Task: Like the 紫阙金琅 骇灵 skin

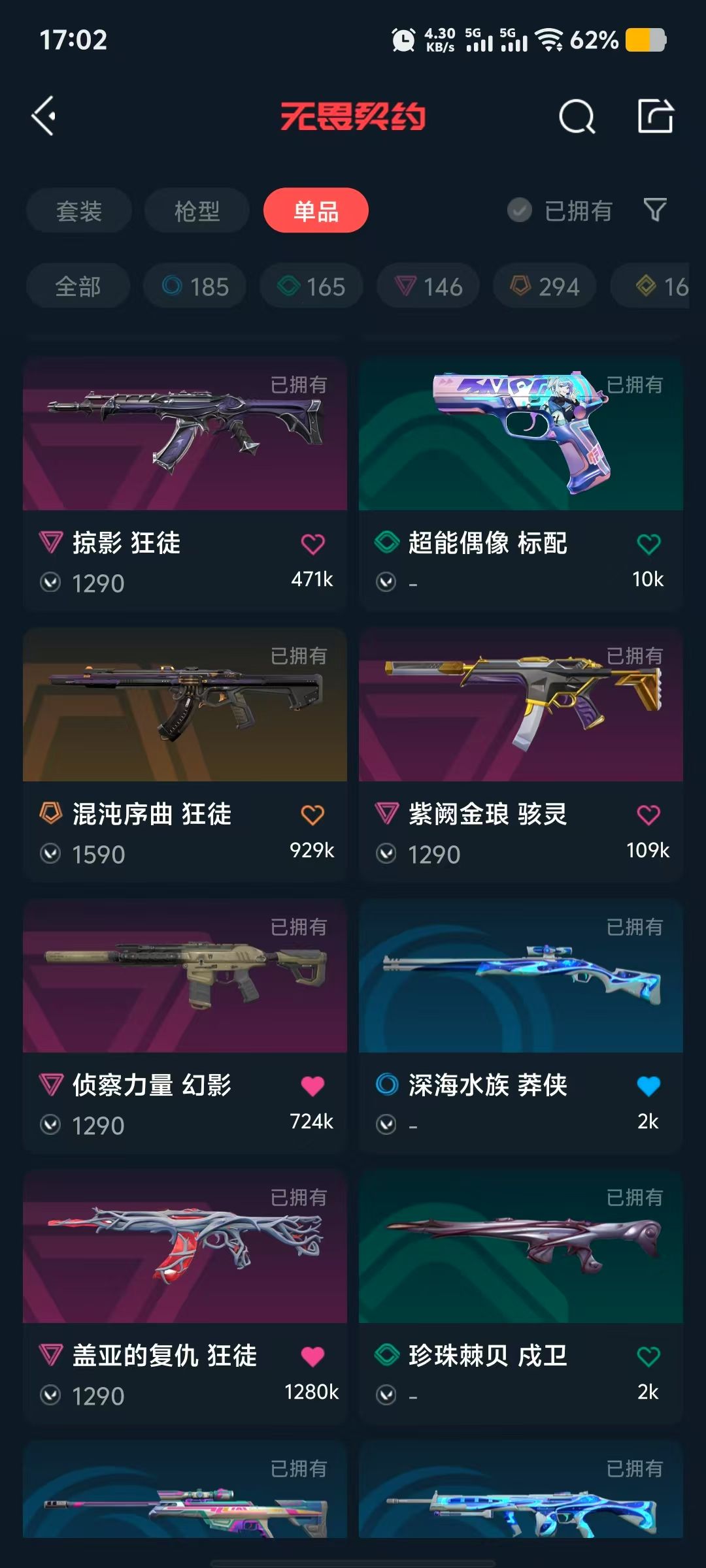Action: (x=648, y=815)
